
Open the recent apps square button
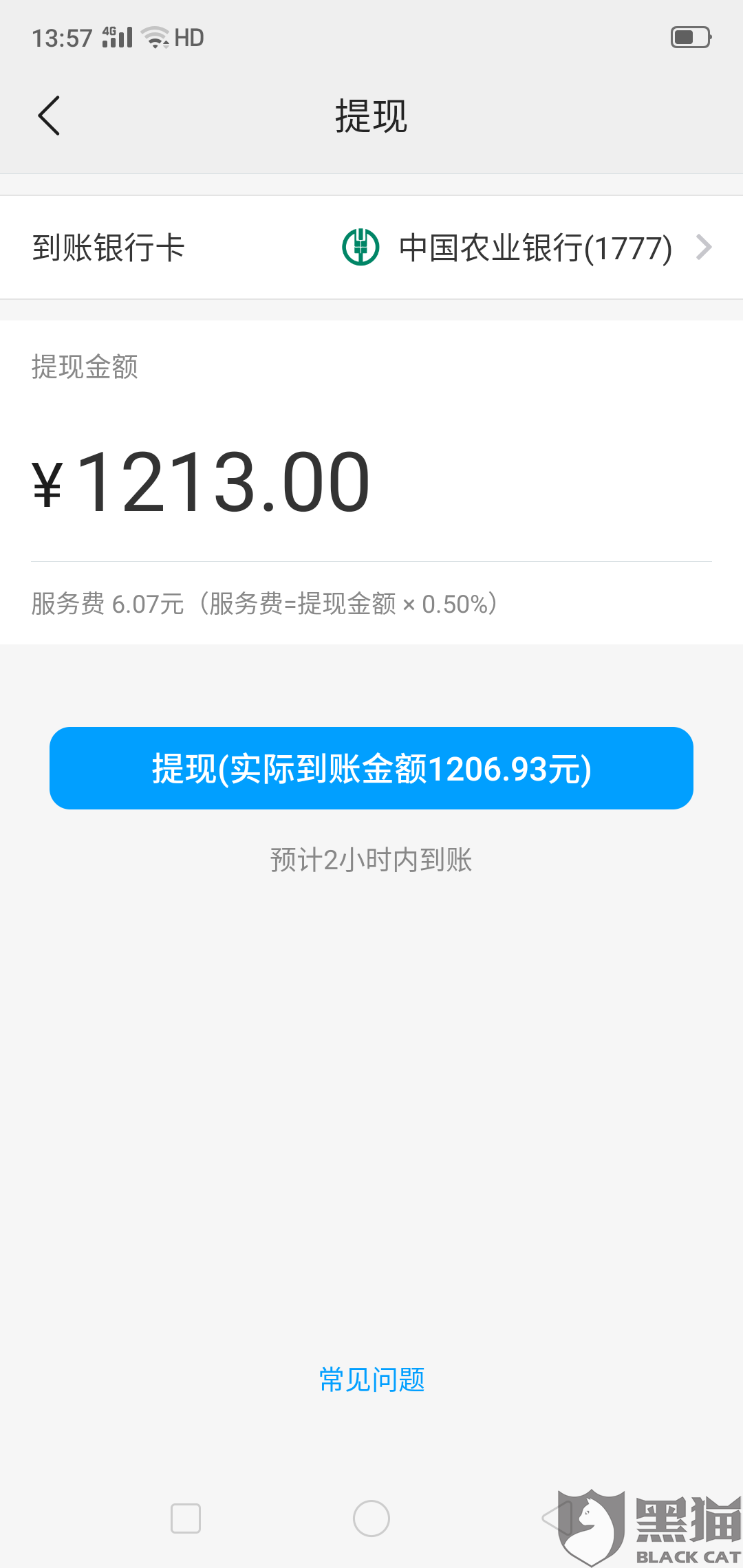click(186, 1518)
